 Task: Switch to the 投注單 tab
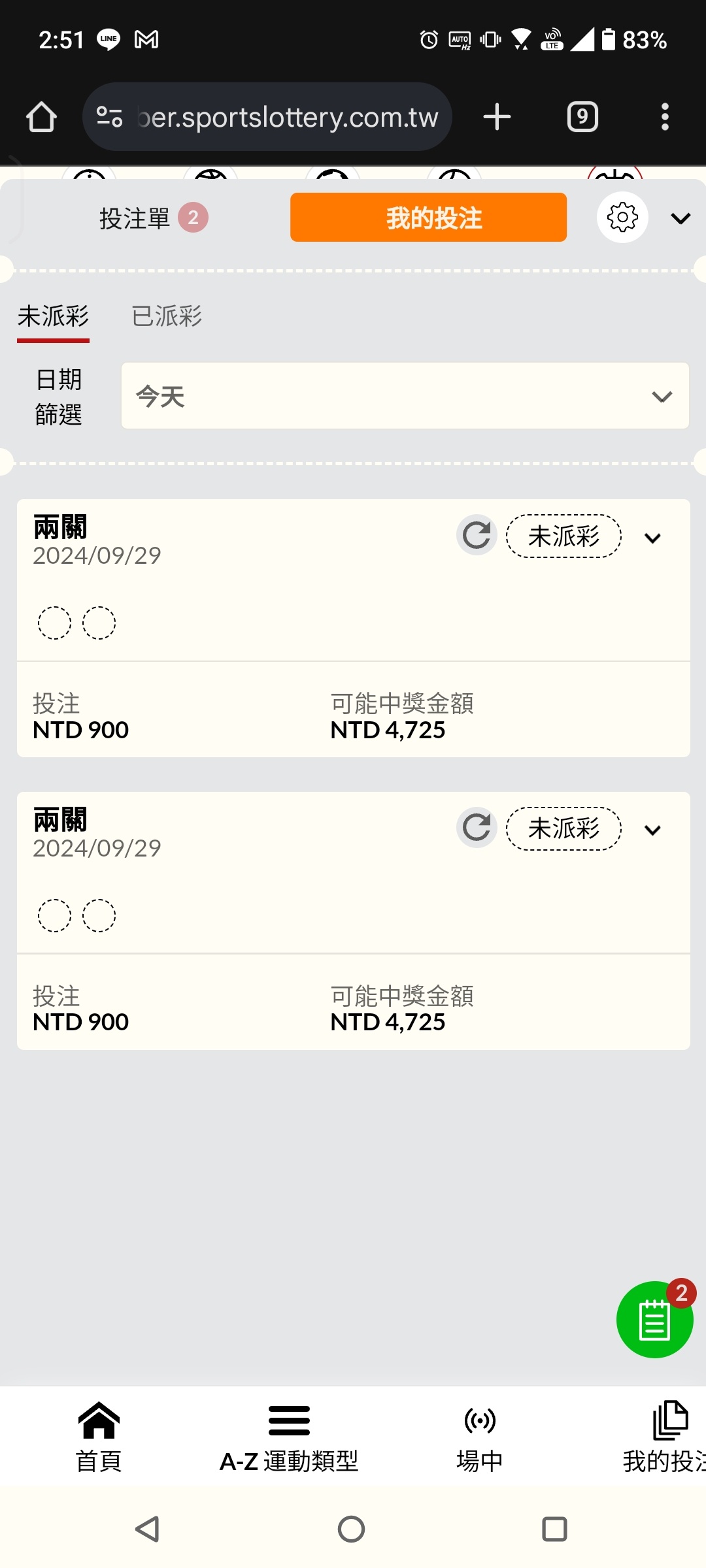(153, 218)
